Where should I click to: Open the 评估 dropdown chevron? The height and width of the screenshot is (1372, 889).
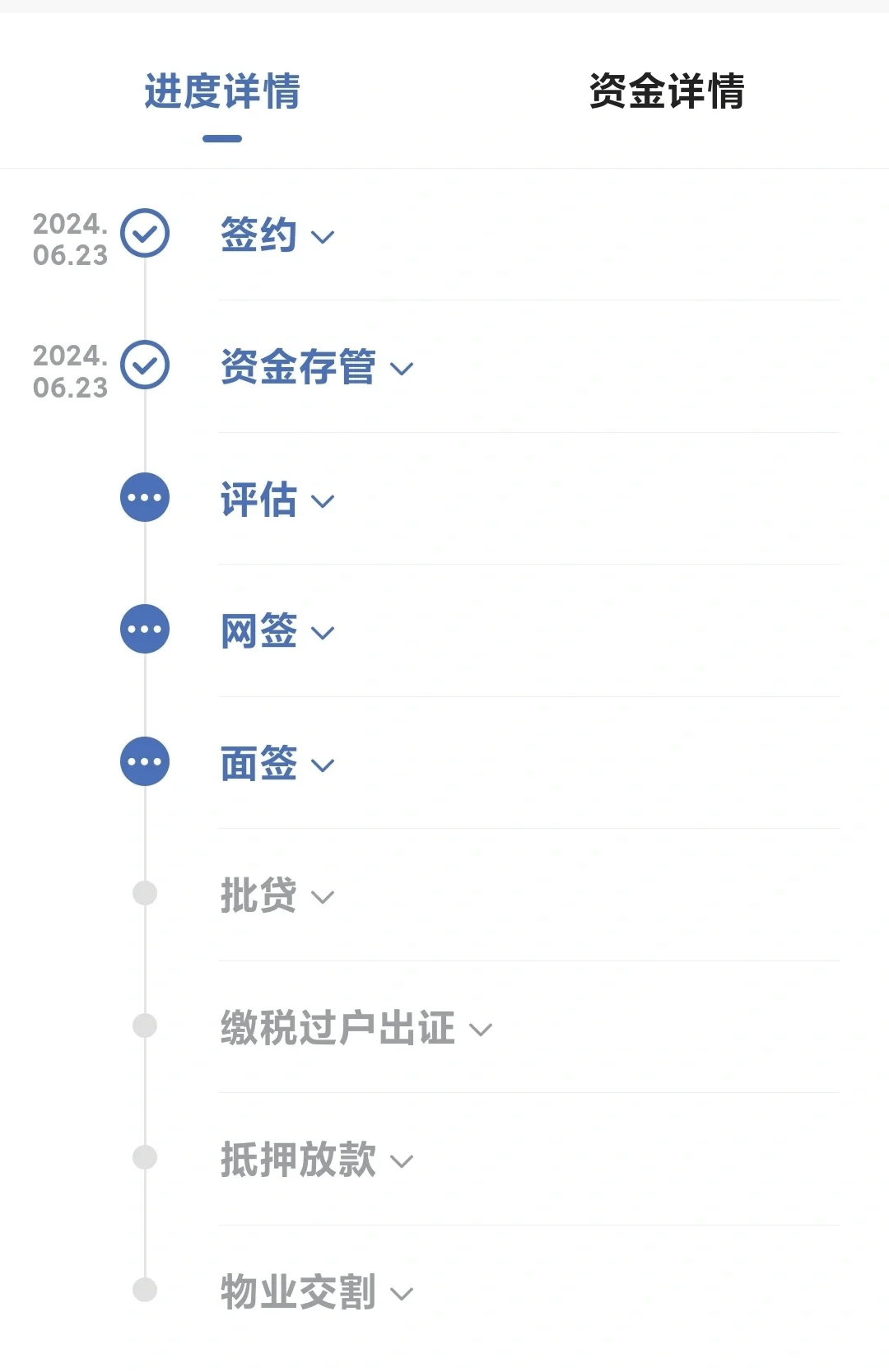click(324, 502)
